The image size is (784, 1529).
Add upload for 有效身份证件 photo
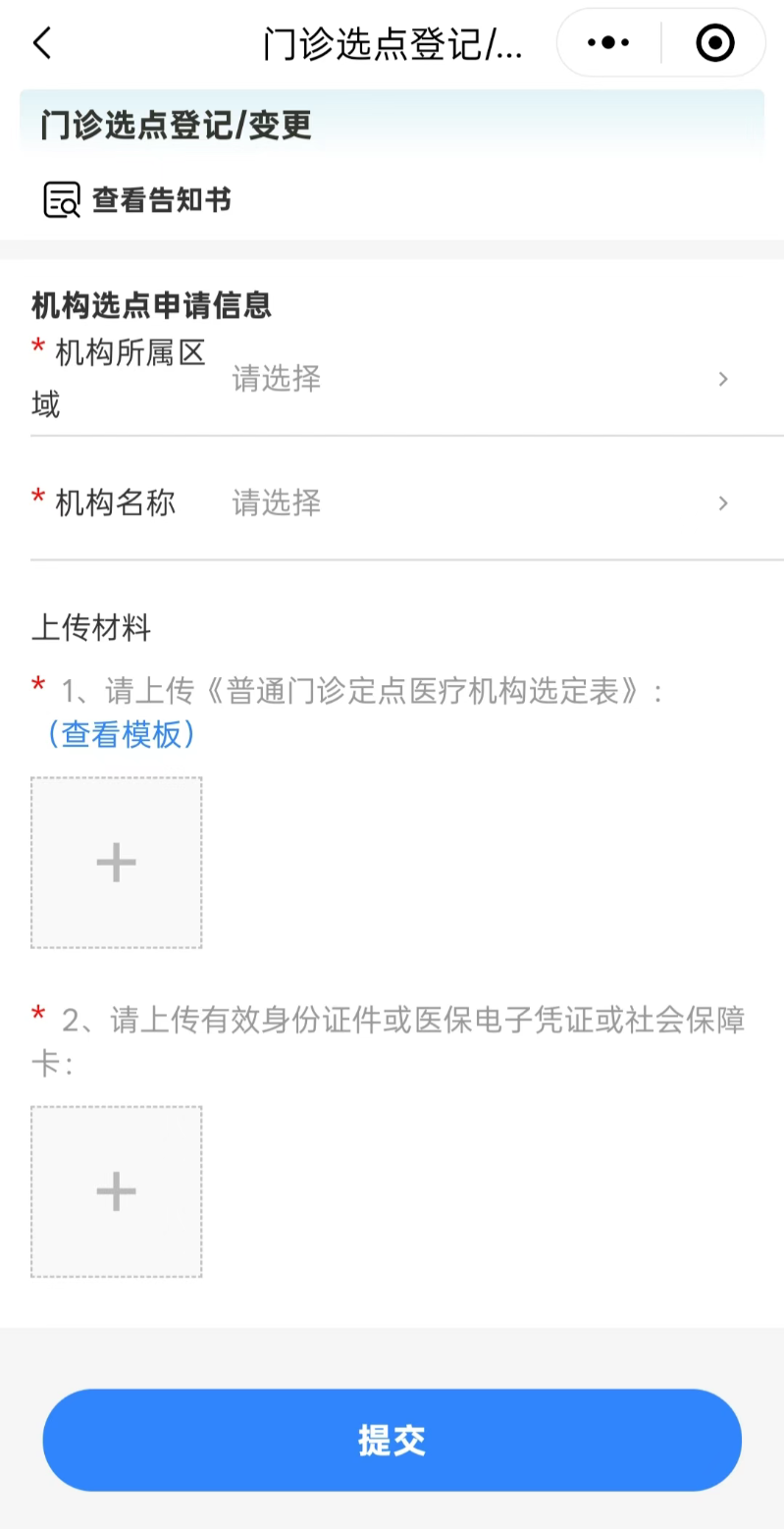click(116, 1191)
